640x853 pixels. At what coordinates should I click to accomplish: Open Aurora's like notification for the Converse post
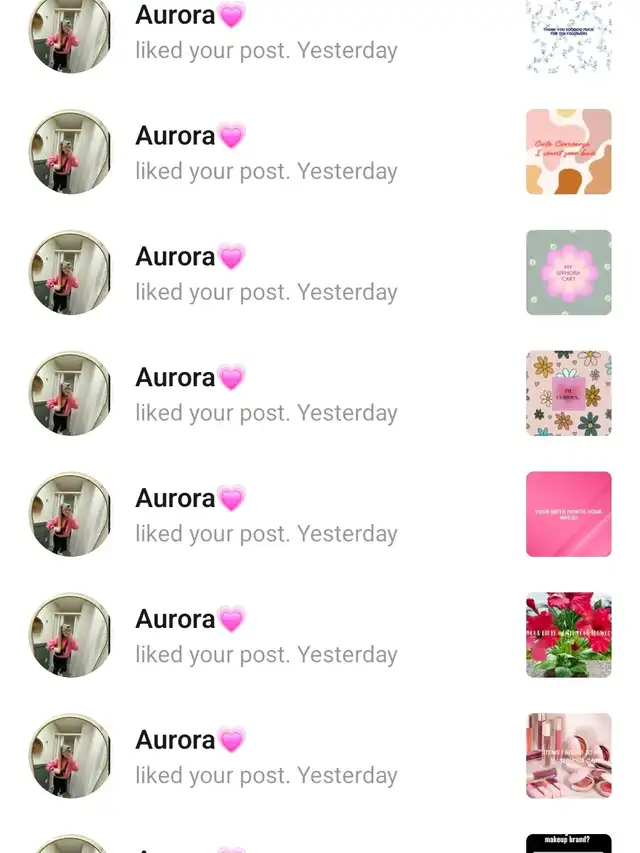point(266,152)
